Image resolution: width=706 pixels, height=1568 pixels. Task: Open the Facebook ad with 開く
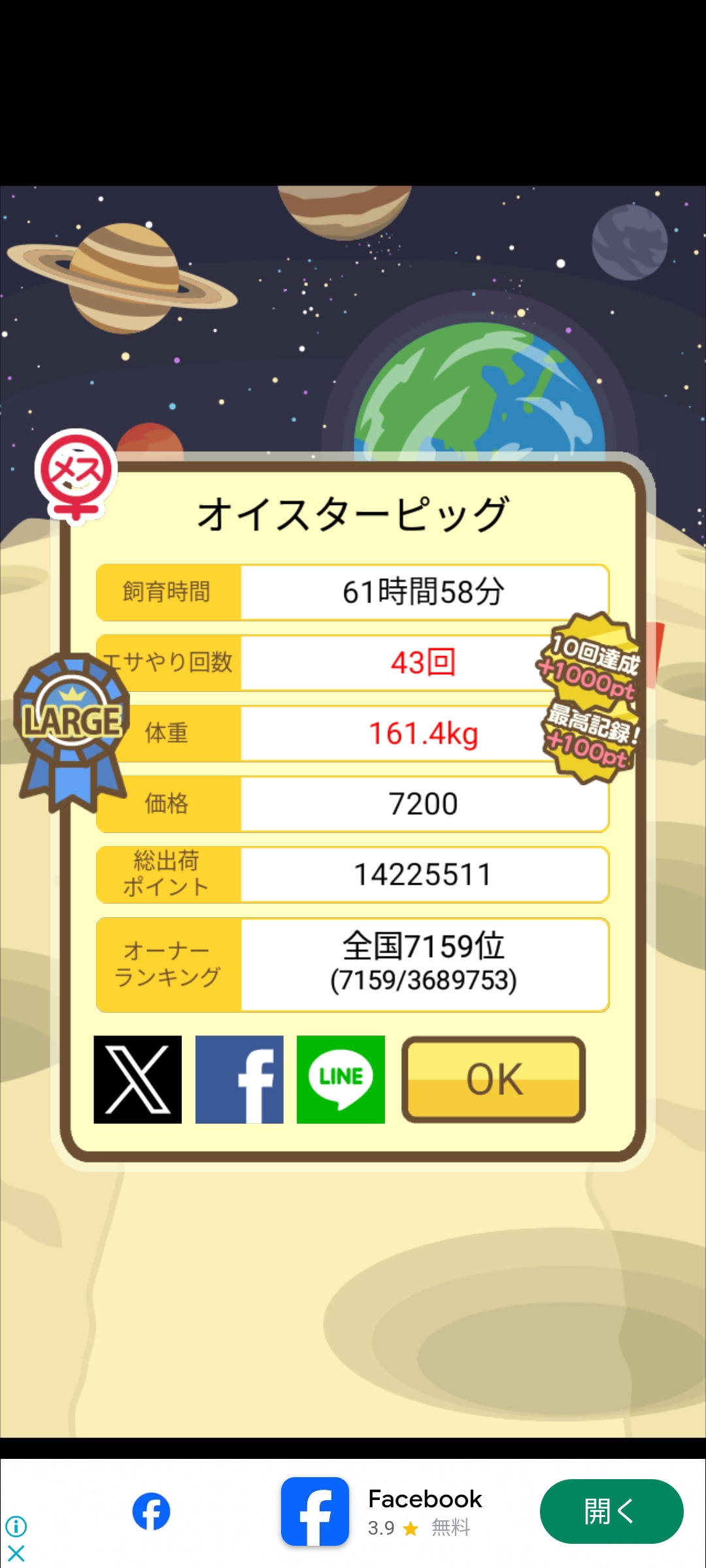point(611,1511)
